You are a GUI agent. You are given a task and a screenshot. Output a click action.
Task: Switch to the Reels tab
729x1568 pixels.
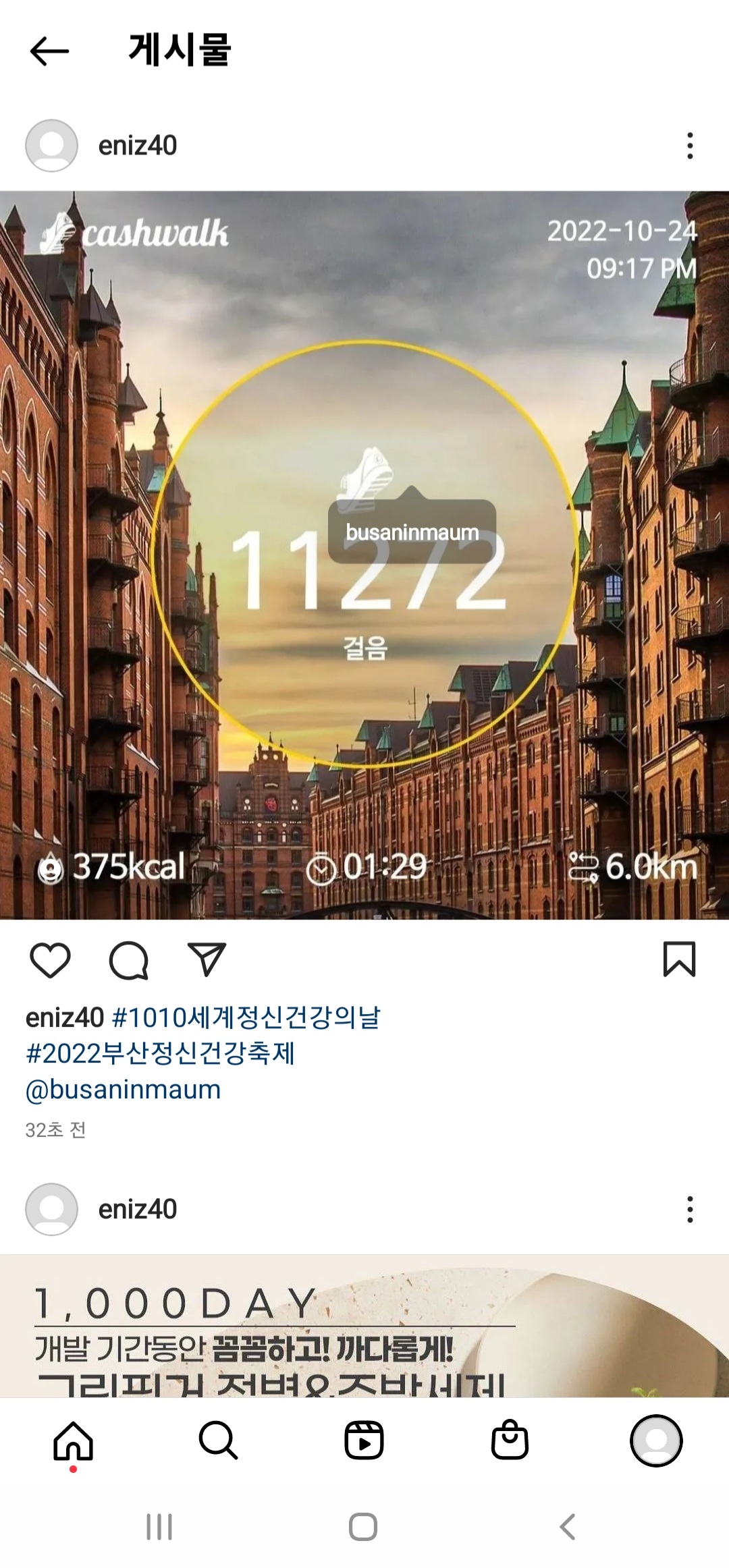coord(364,1440)
